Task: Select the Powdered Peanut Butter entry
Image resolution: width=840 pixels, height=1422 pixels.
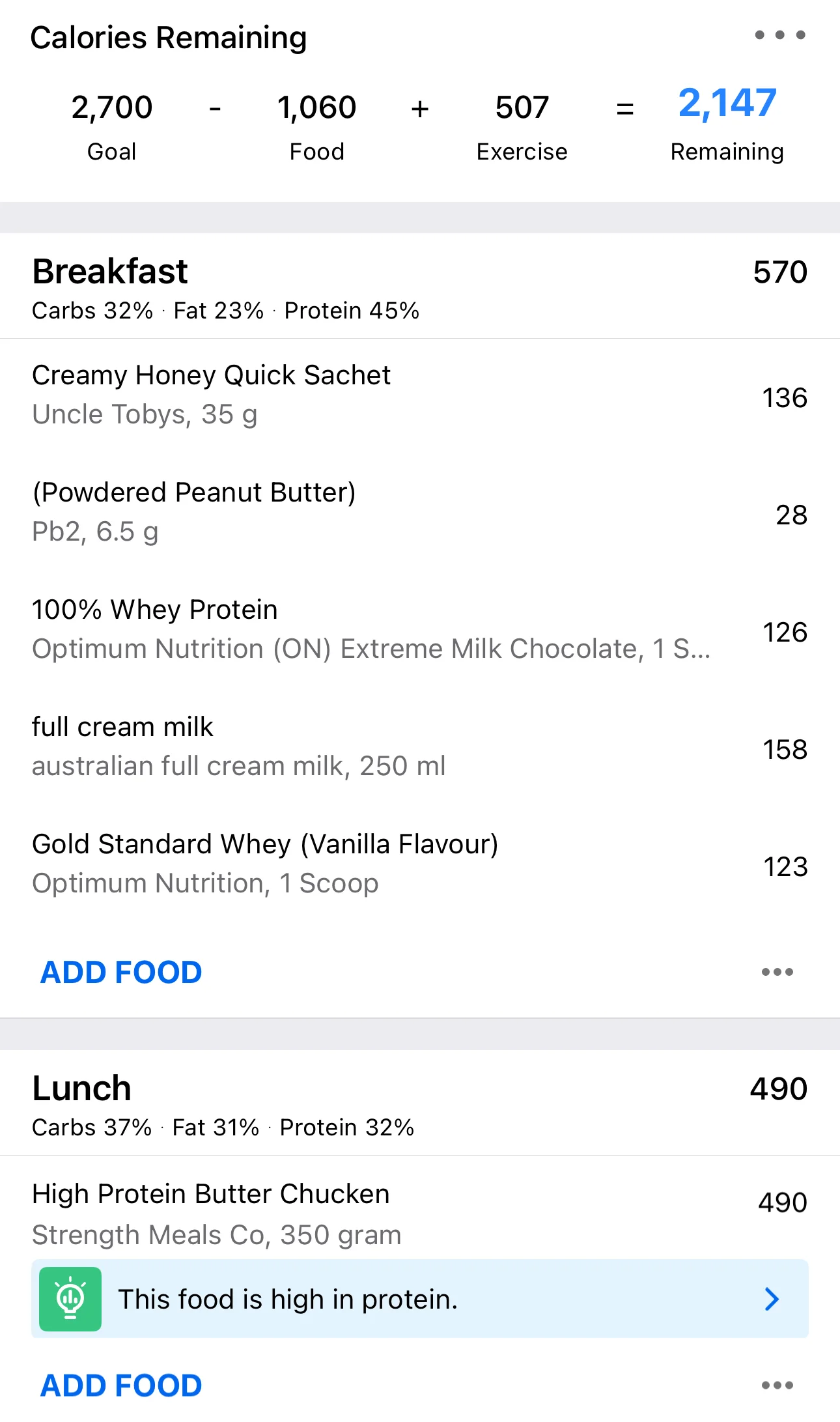Action: [x=419, y=512]
